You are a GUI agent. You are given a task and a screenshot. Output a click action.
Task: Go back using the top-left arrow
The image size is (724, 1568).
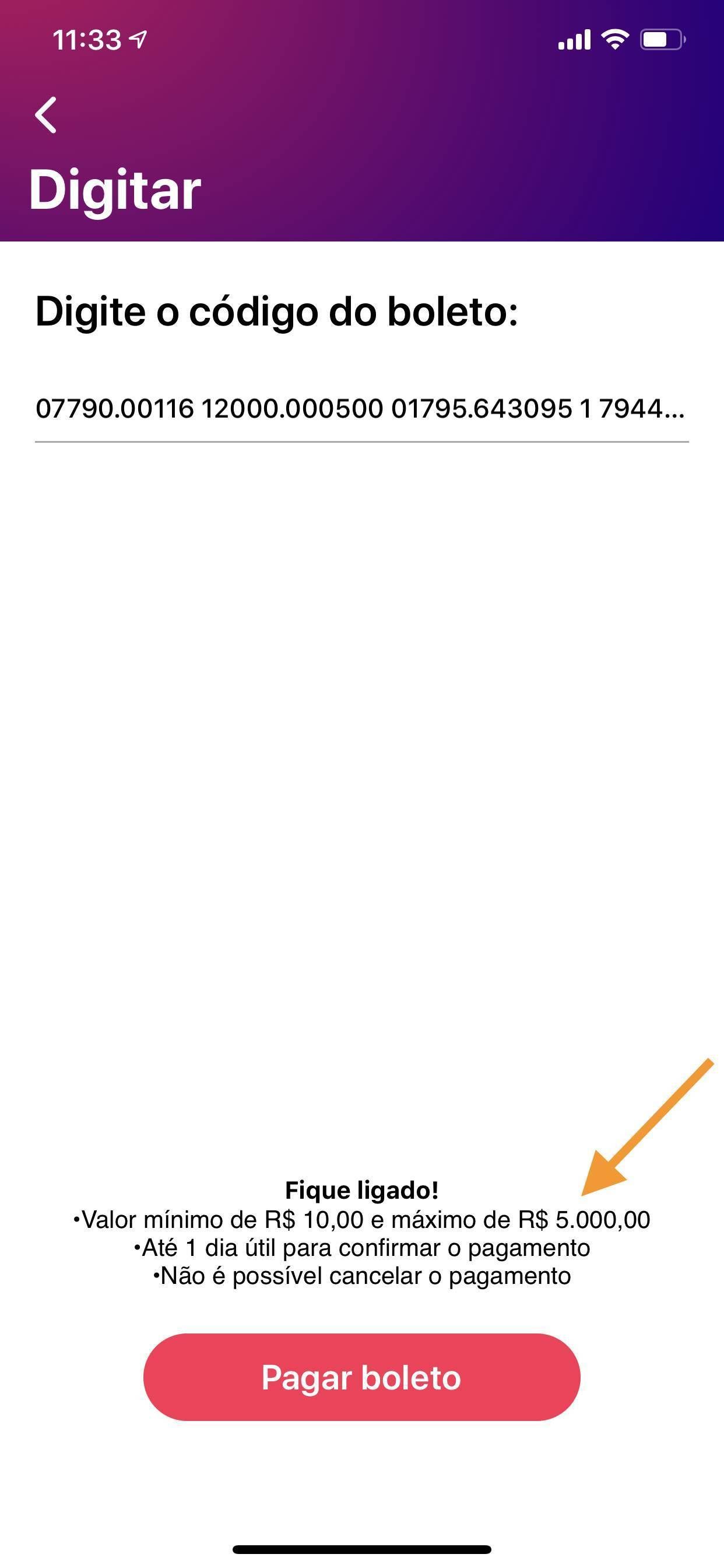pyautogui.click(x=46, y=114)
